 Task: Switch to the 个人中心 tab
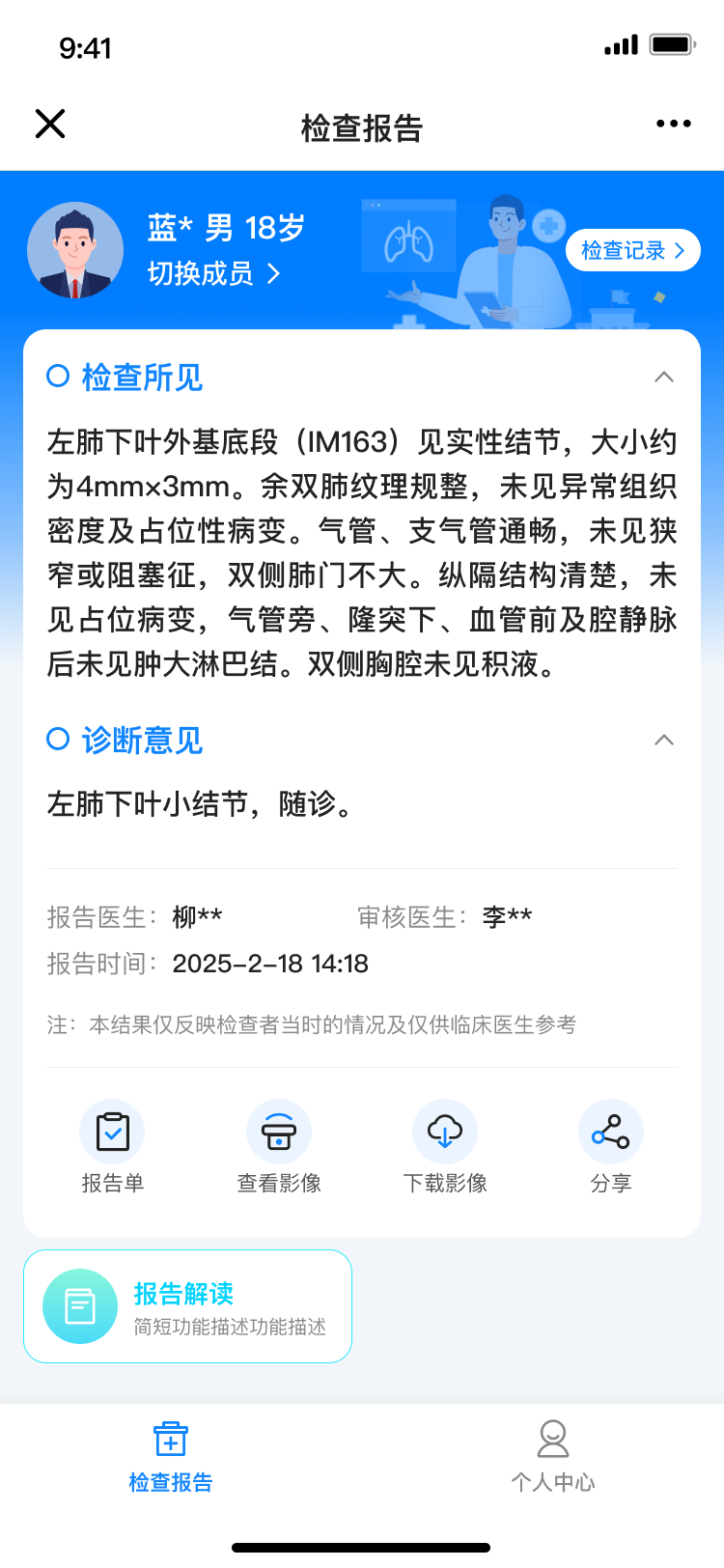coord(553,1456)
